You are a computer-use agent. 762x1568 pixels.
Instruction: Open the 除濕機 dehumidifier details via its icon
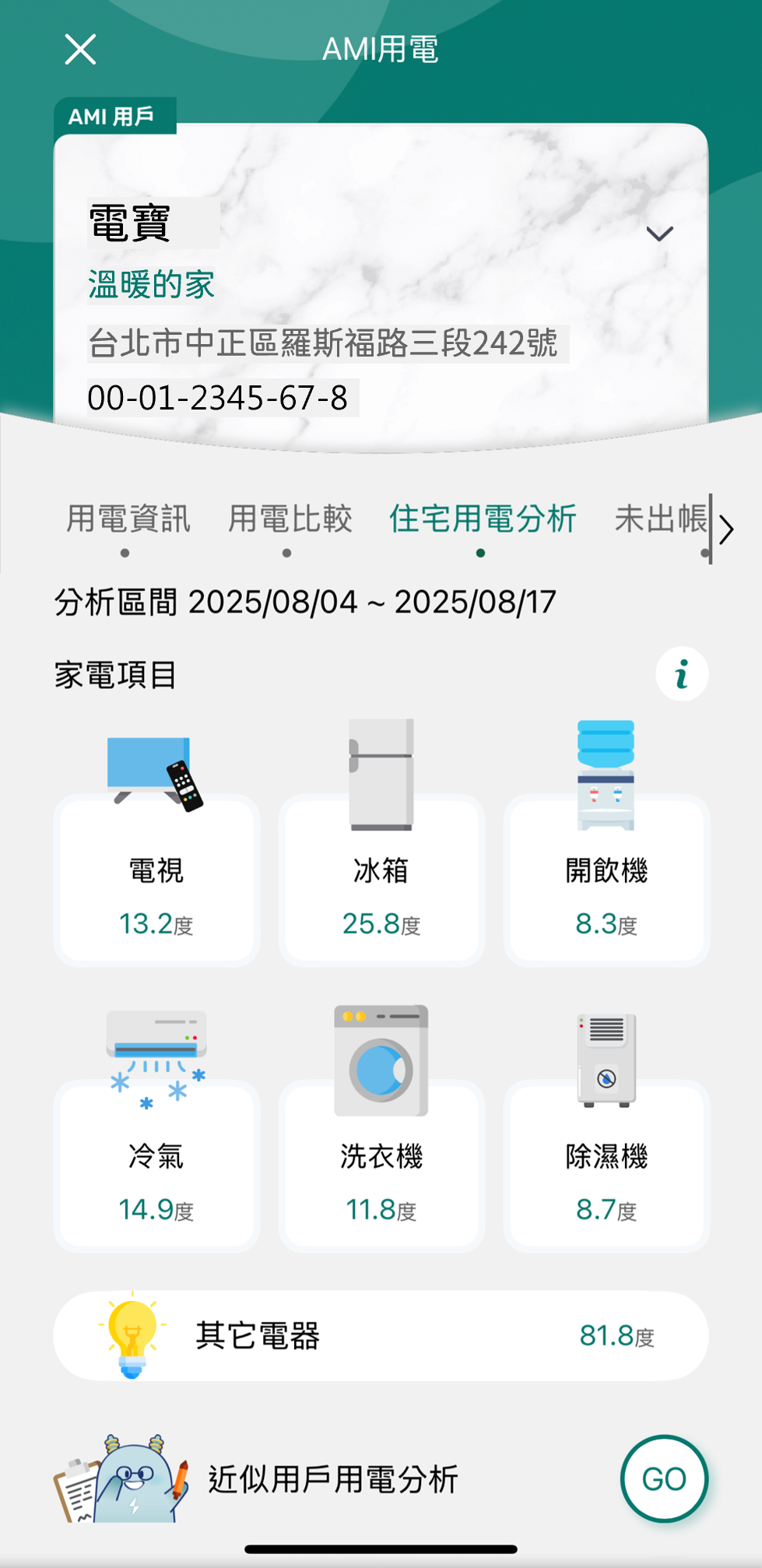click(x=606, y=1059)
